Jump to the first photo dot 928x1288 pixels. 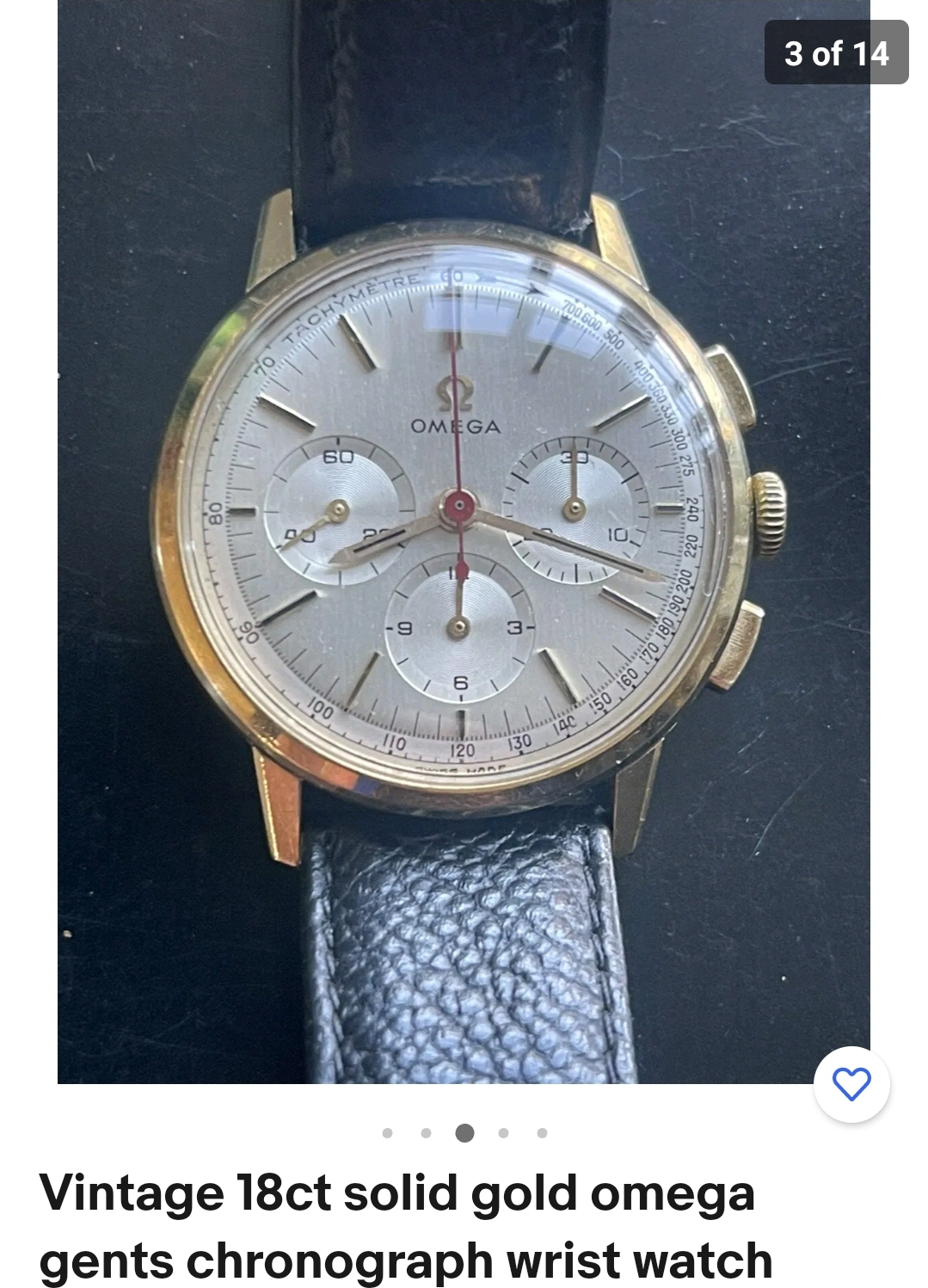pyautogui.click(x=387, y=1132)
